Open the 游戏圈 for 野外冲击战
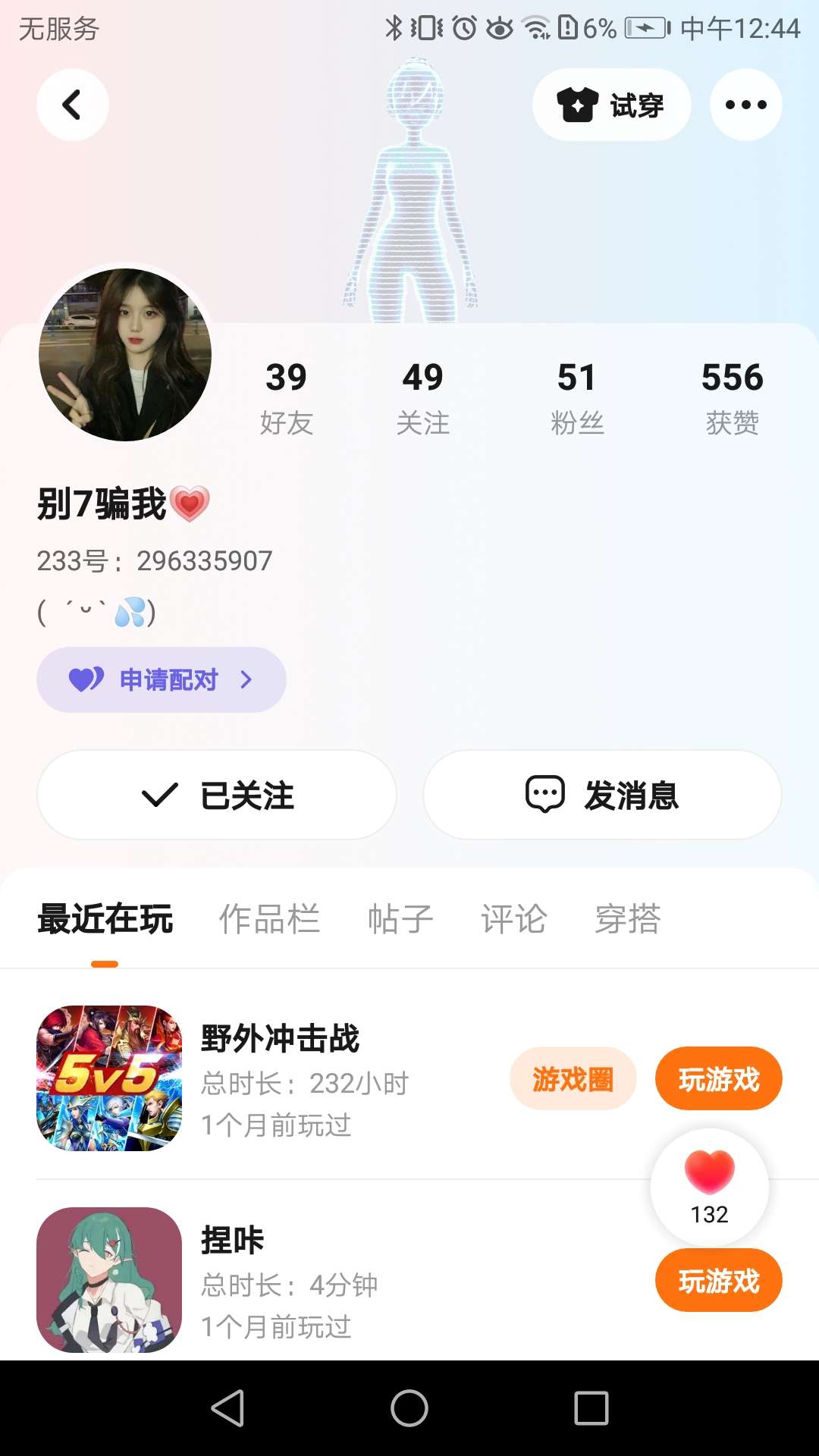The image size is (819, 1456). 573,1078
